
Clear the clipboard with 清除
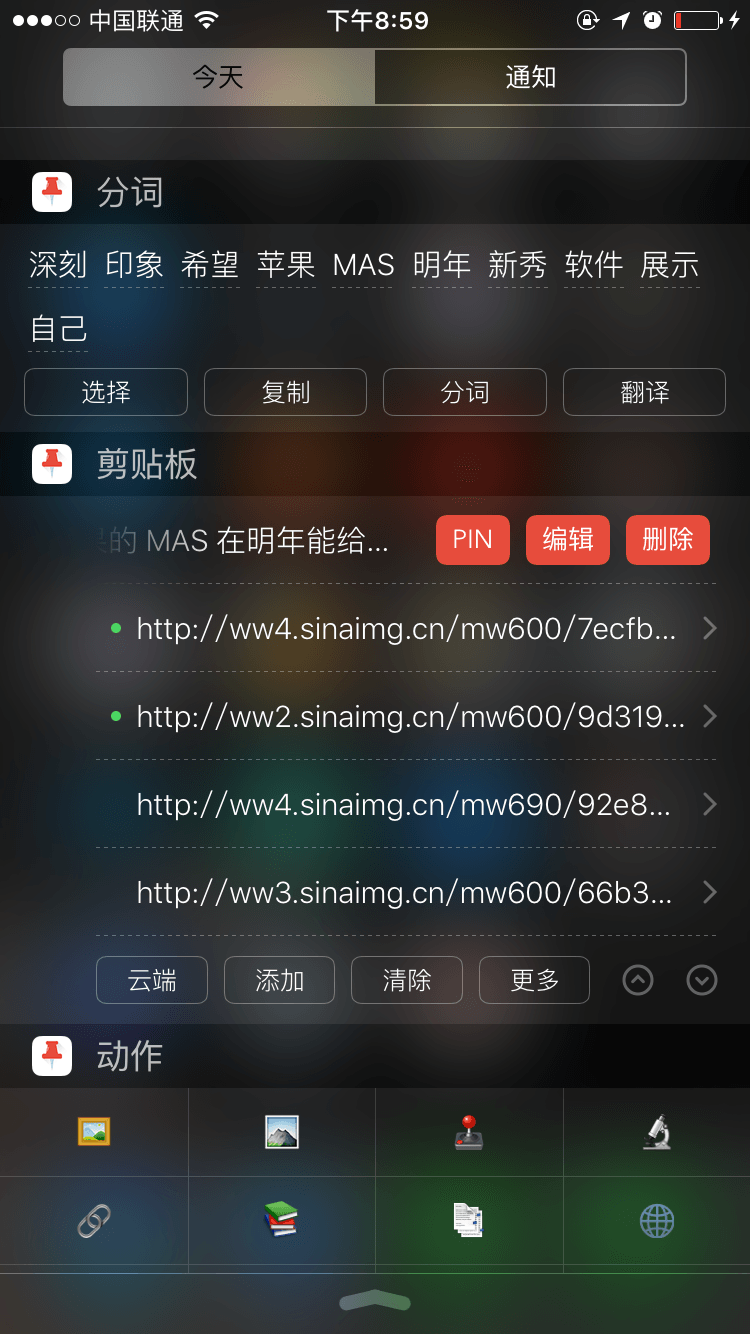coord(407,980)
